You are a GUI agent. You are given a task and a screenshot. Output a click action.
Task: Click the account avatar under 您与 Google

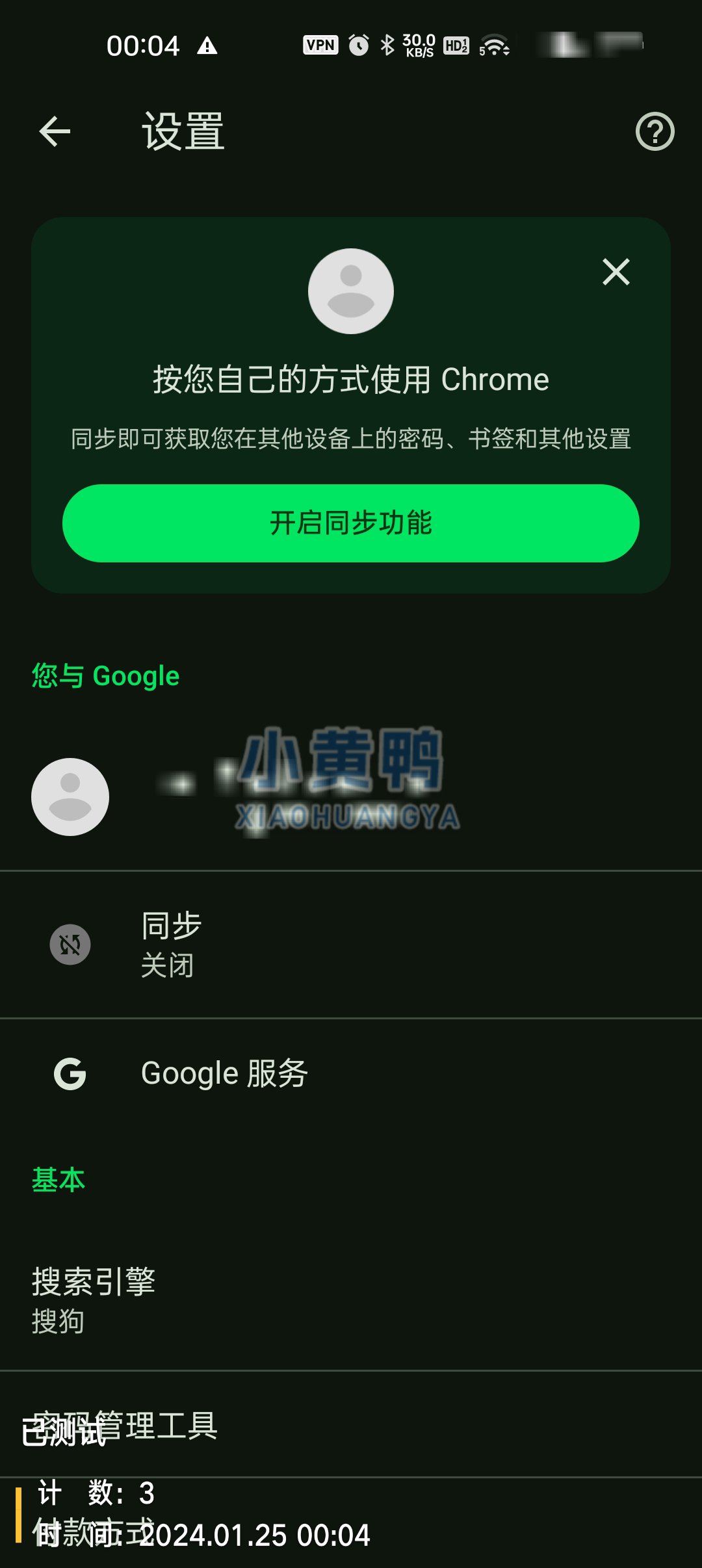click(70, 796)
